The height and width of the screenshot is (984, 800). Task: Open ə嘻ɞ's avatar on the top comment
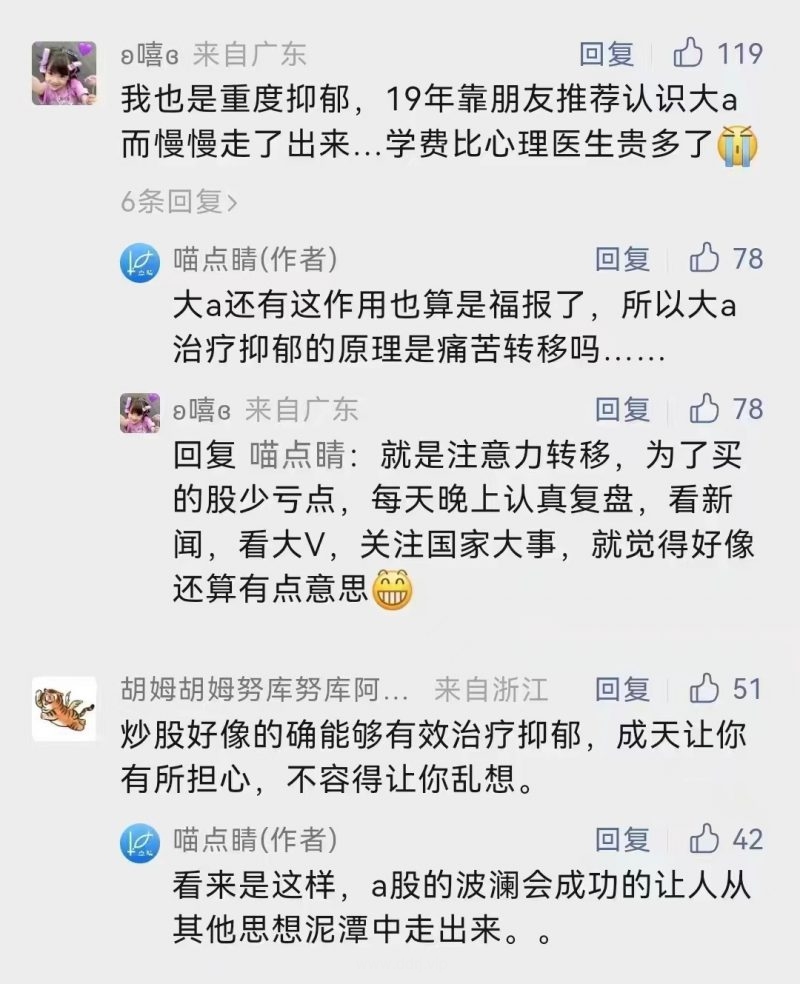coord(64,73)
